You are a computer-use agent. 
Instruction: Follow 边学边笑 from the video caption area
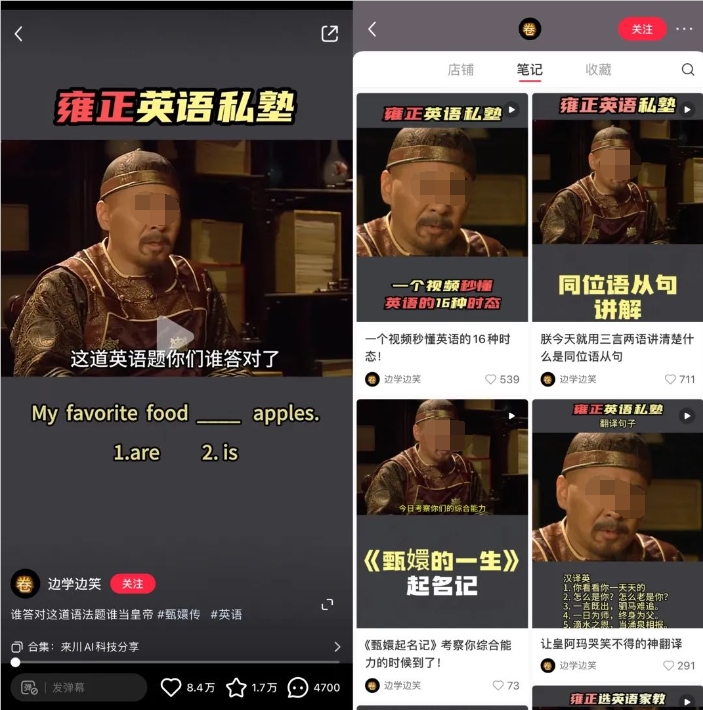click(x=132, y=583)
